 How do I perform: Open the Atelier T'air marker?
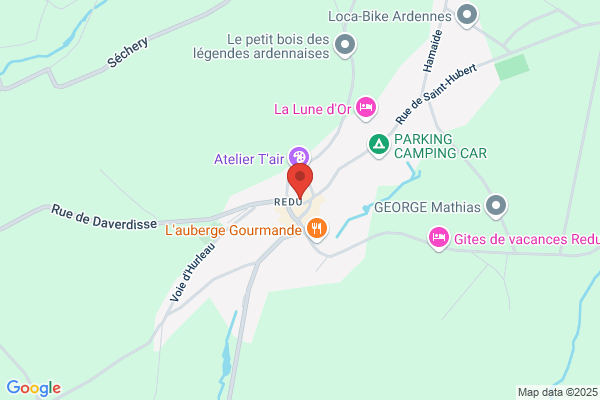[x=299, y=157]
